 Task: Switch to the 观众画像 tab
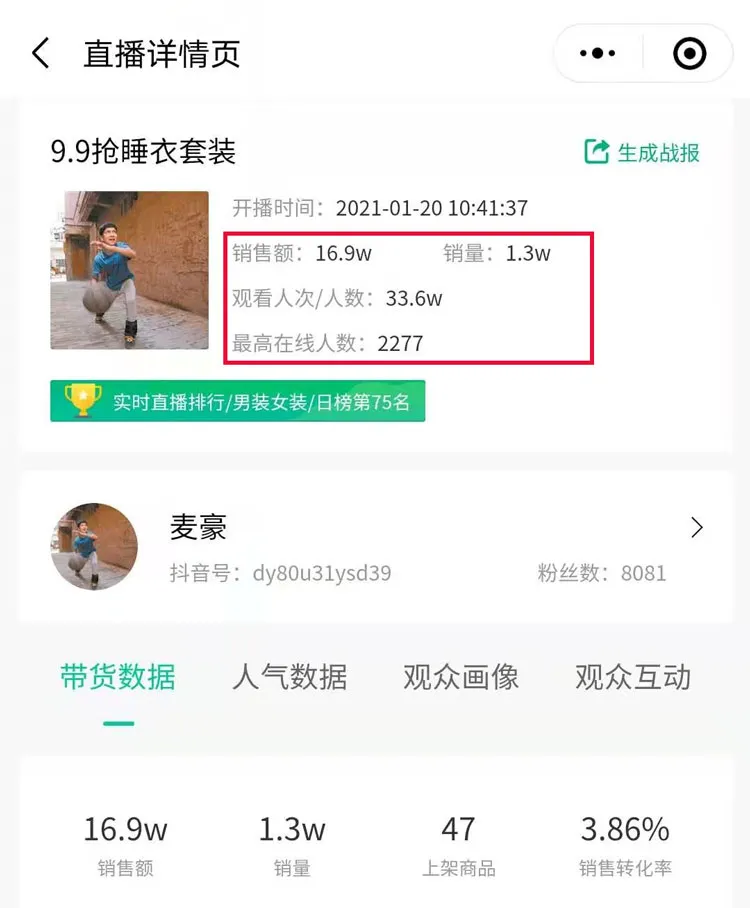461,677
